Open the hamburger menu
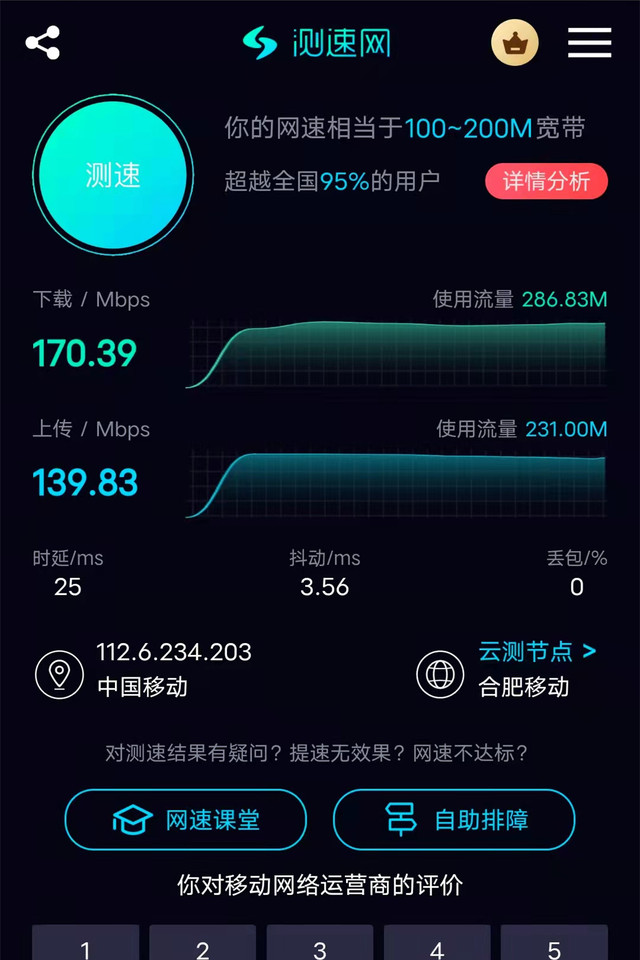 click(589, 43)
